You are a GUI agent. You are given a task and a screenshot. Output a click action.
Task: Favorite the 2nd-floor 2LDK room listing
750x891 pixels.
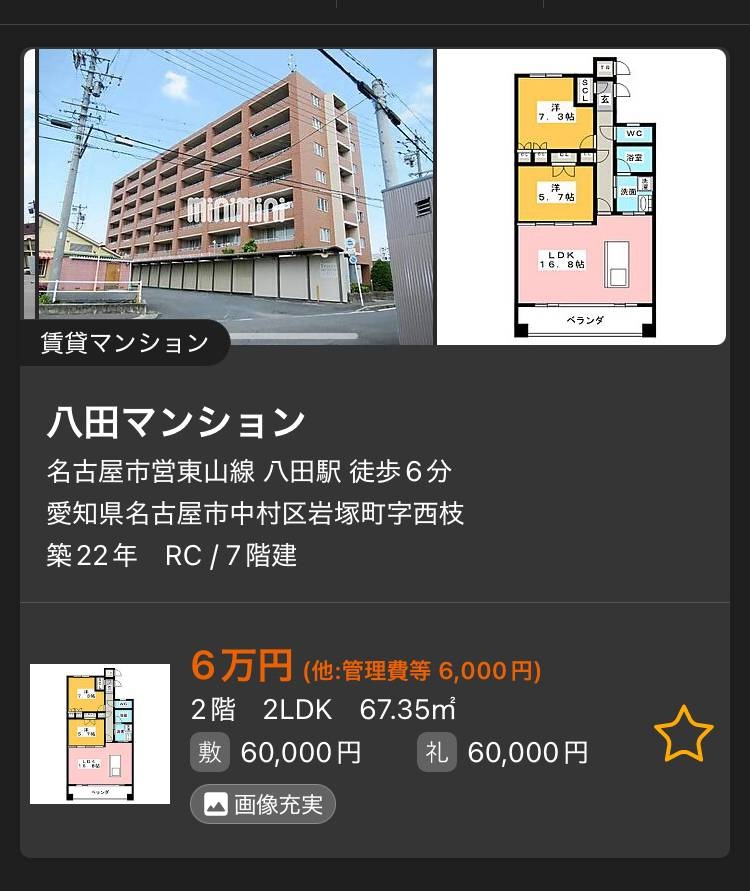(683, 734)
